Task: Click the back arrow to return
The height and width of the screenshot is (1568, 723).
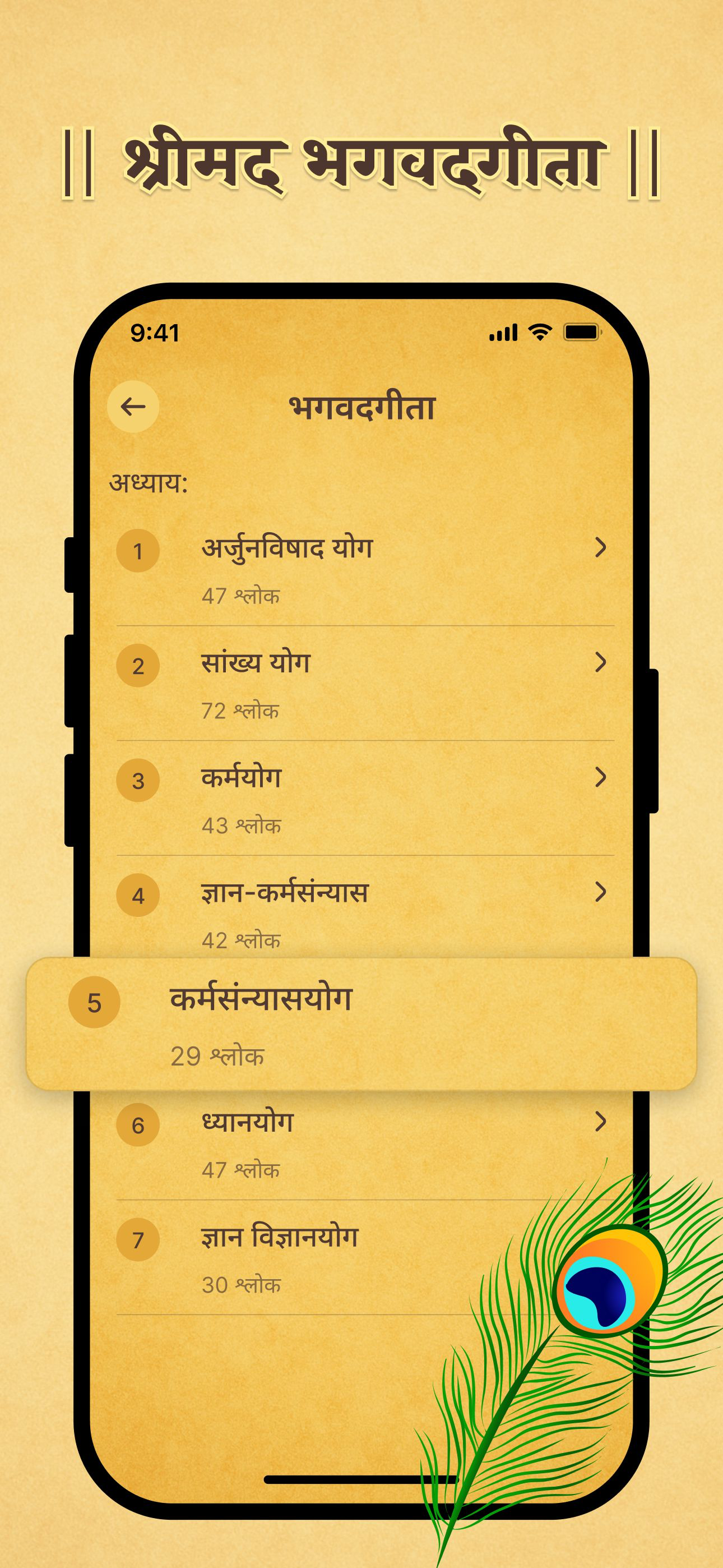Action: point(133,405)
